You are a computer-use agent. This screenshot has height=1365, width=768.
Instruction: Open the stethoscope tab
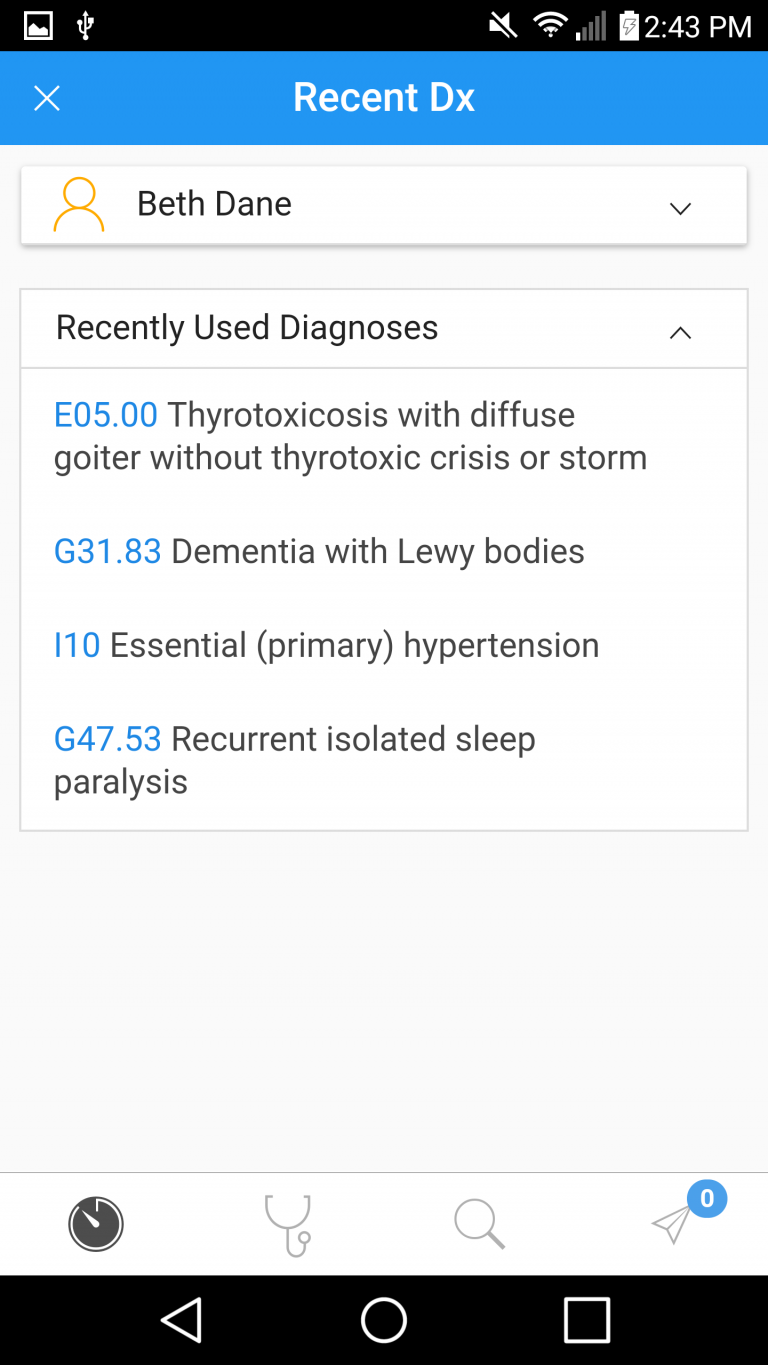point(288,1224)
